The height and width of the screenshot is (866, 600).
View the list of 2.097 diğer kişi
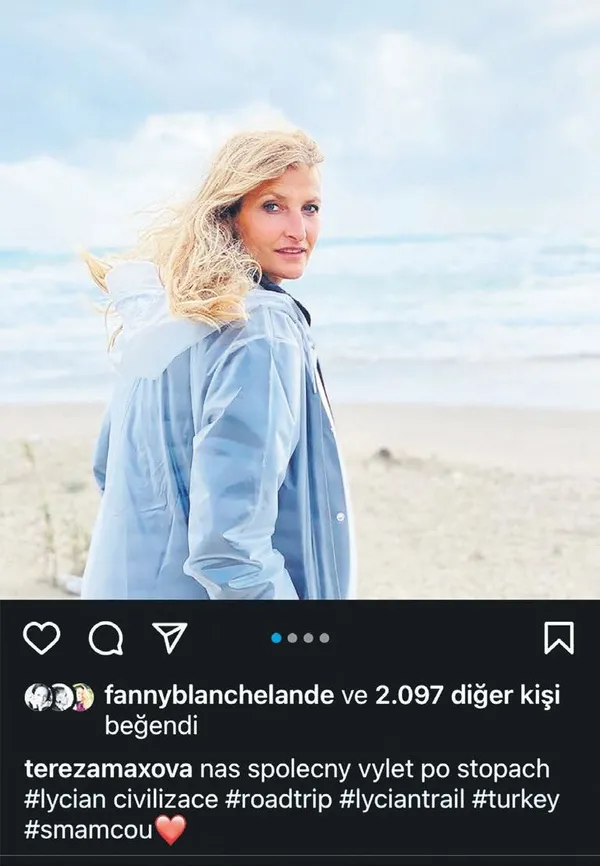(x=467, y=695)
